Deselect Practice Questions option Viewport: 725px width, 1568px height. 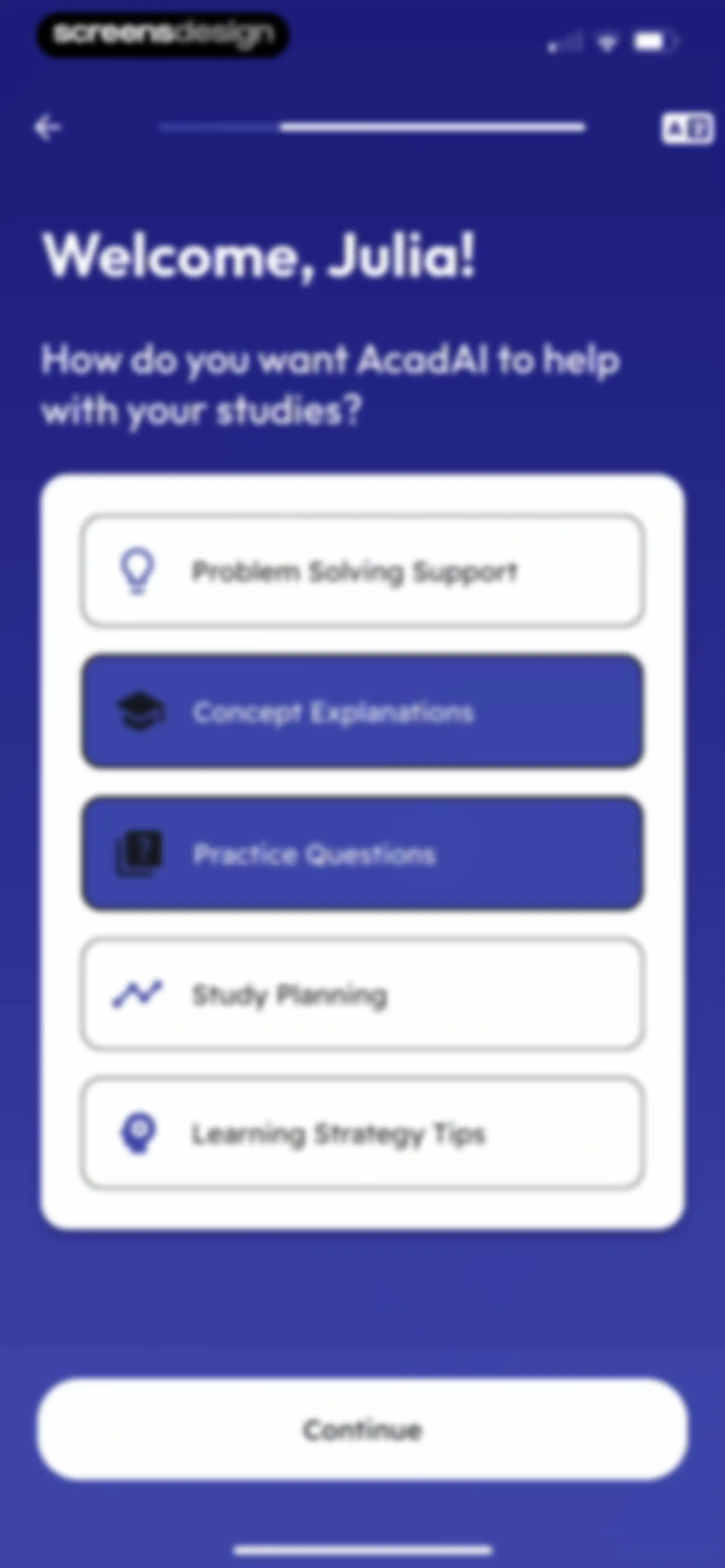tap(363, 854)
